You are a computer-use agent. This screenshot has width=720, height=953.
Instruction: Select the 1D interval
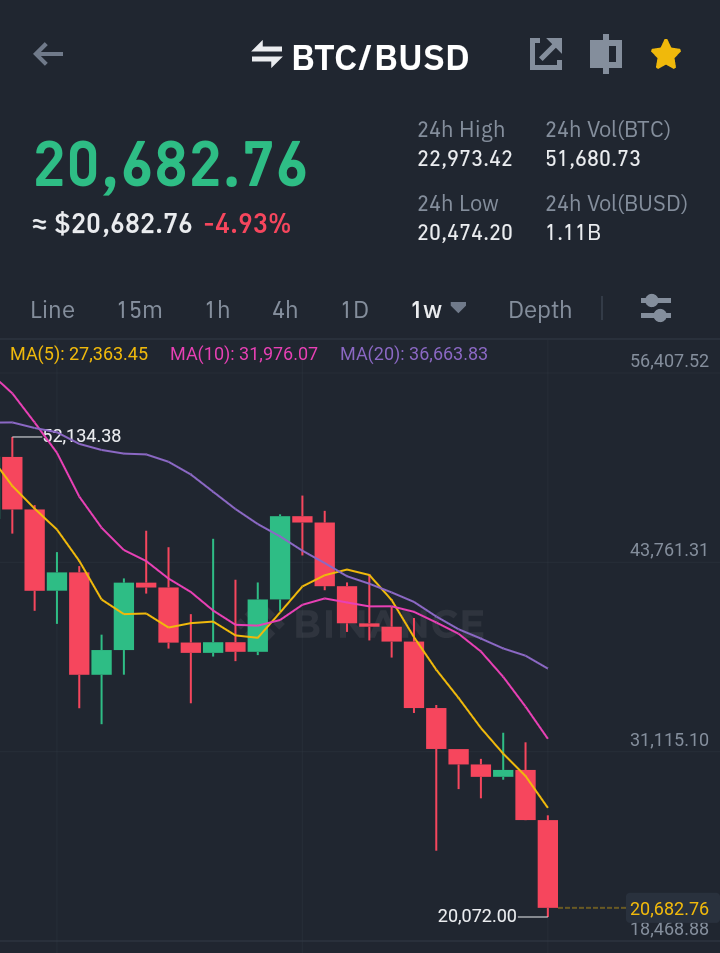355,310
